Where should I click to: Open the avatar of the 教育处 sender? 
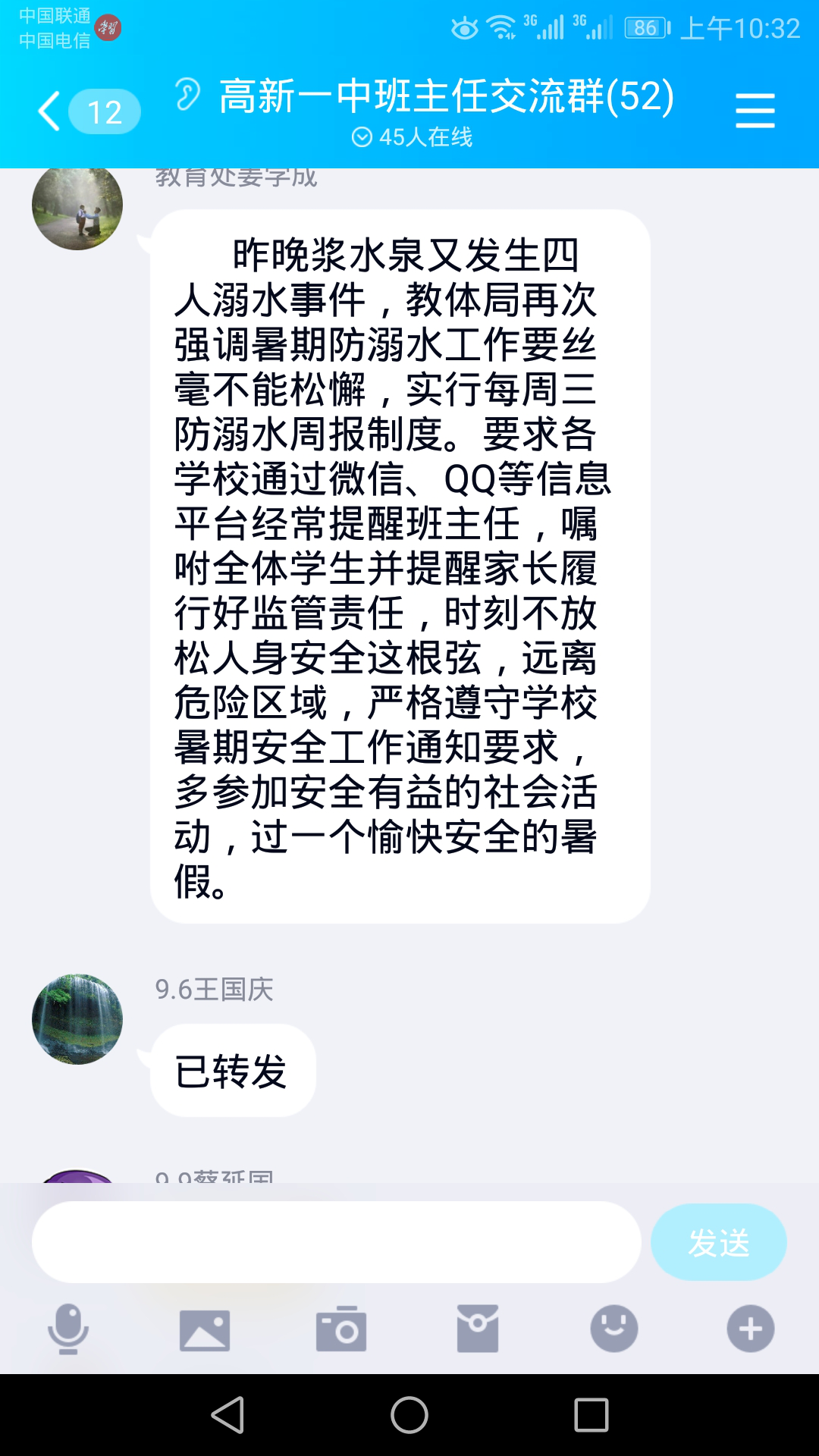point(77,206)
